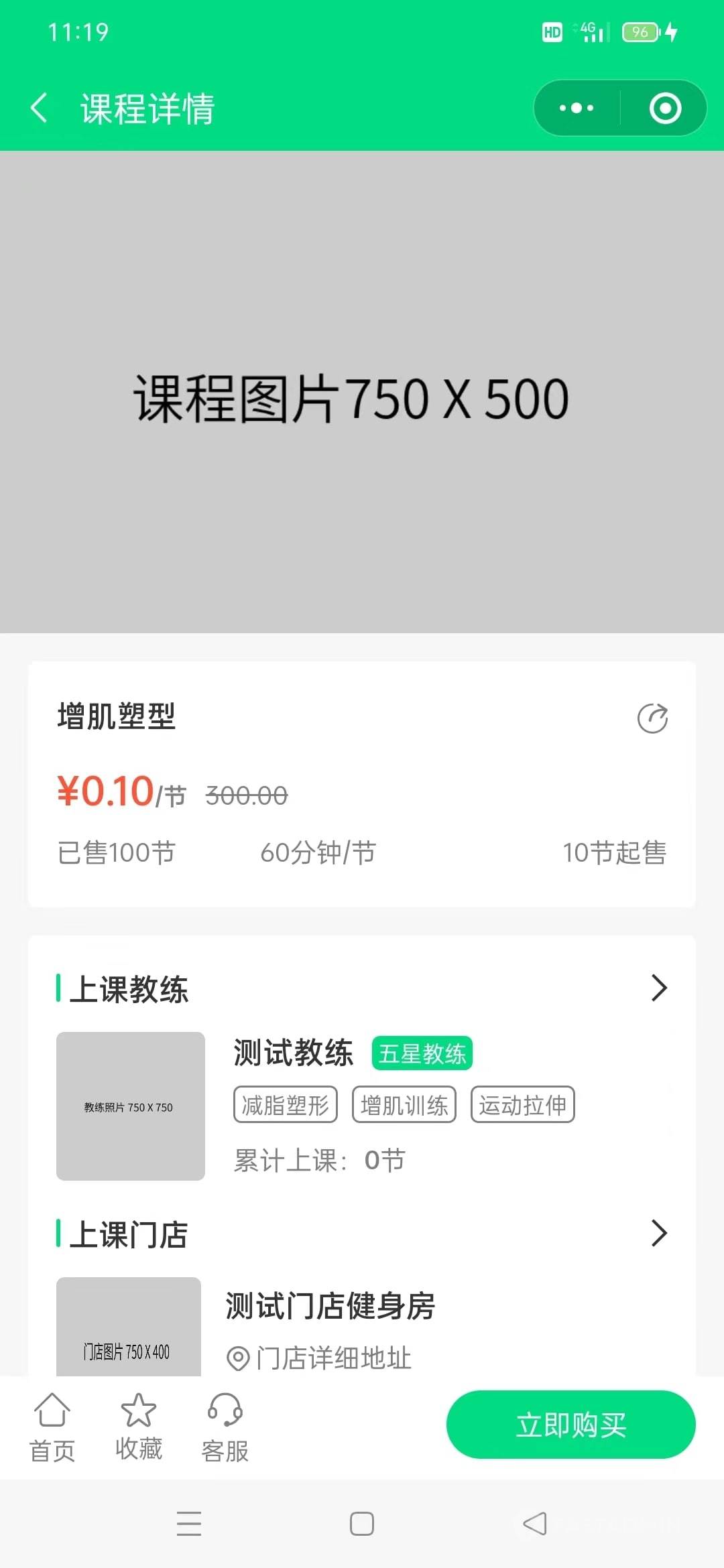View the course image banner
The image size is (724, 1568).
click(362, 392)
